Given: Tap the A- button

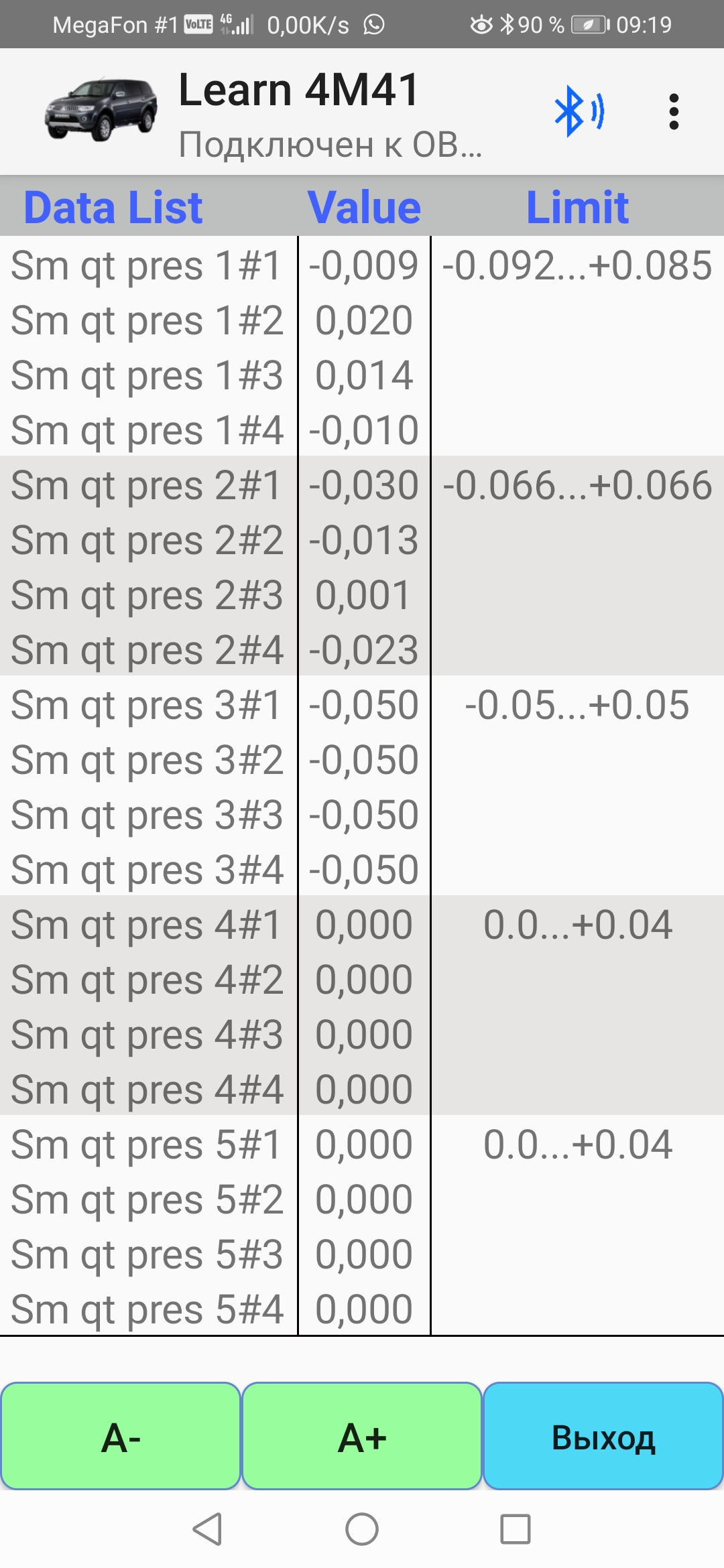Looking at the screenshot, I should [x=121, y=1437].
